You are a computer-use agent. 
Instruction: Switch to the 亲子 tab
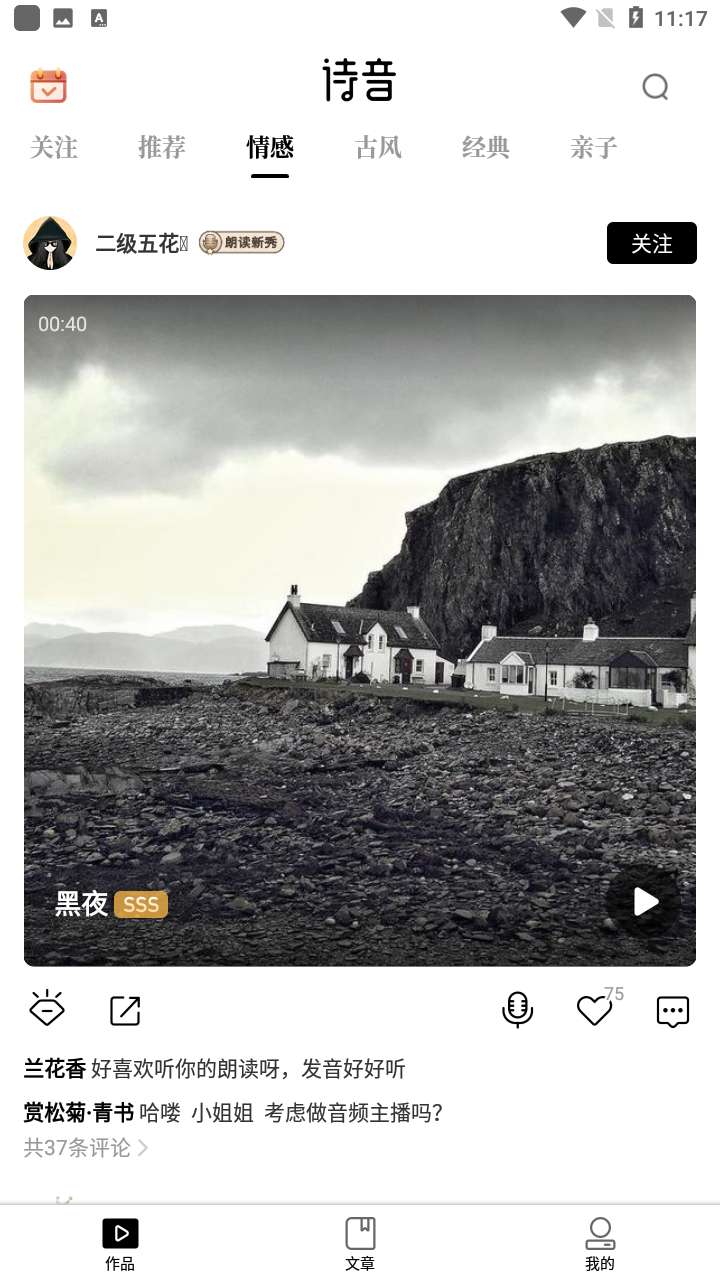point(594,148)
